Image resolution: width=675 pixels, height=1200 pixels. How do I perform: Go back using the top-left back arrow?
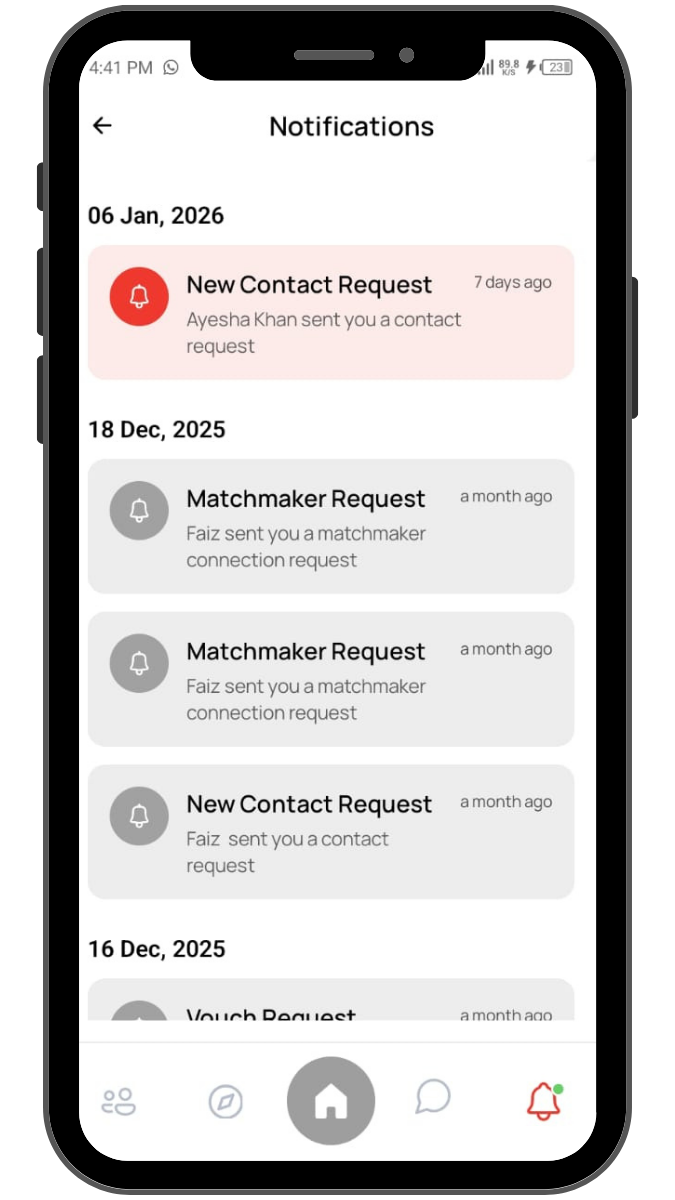pos(102,126)
